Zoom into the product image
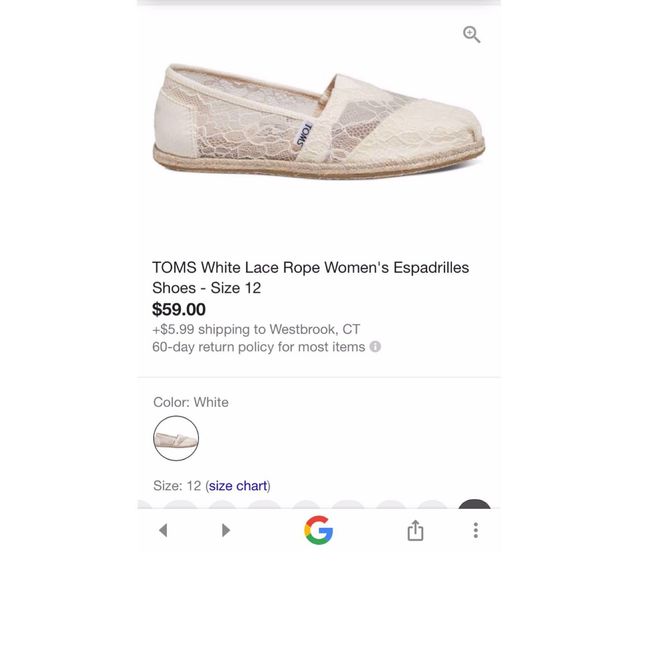Viewport: 650px width, 650px height. (472, 35)
